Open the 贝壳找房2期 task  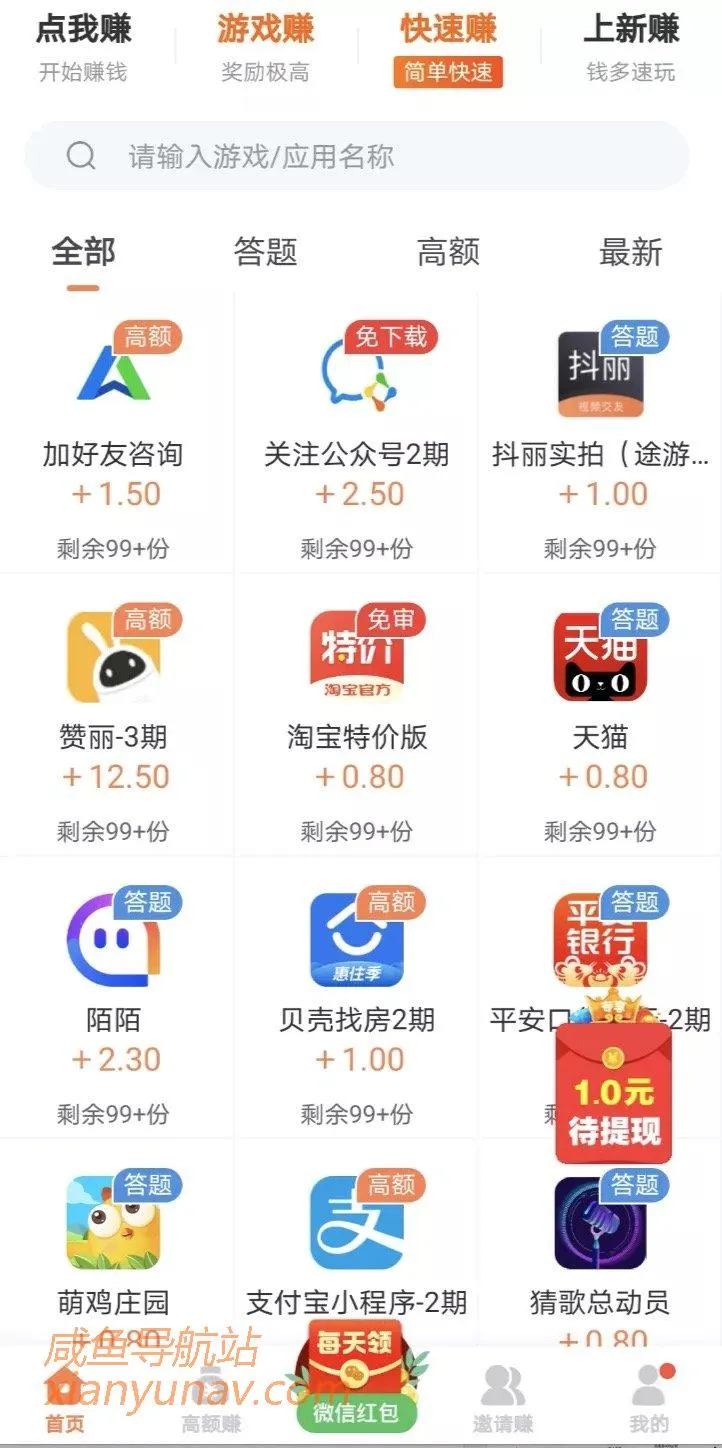[x=357, y=998]
